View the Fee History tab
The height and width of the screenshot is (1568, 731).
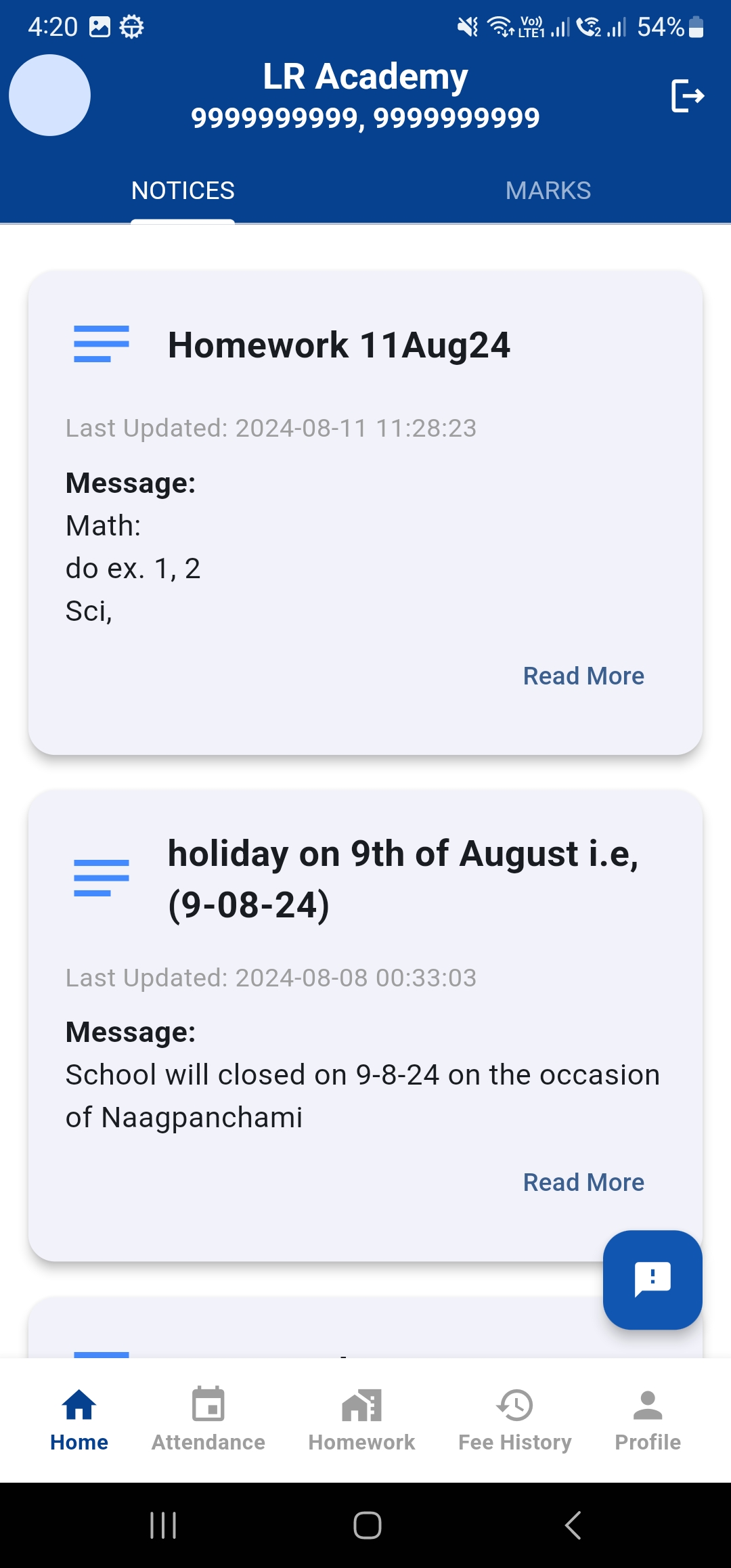point(515,1420)
